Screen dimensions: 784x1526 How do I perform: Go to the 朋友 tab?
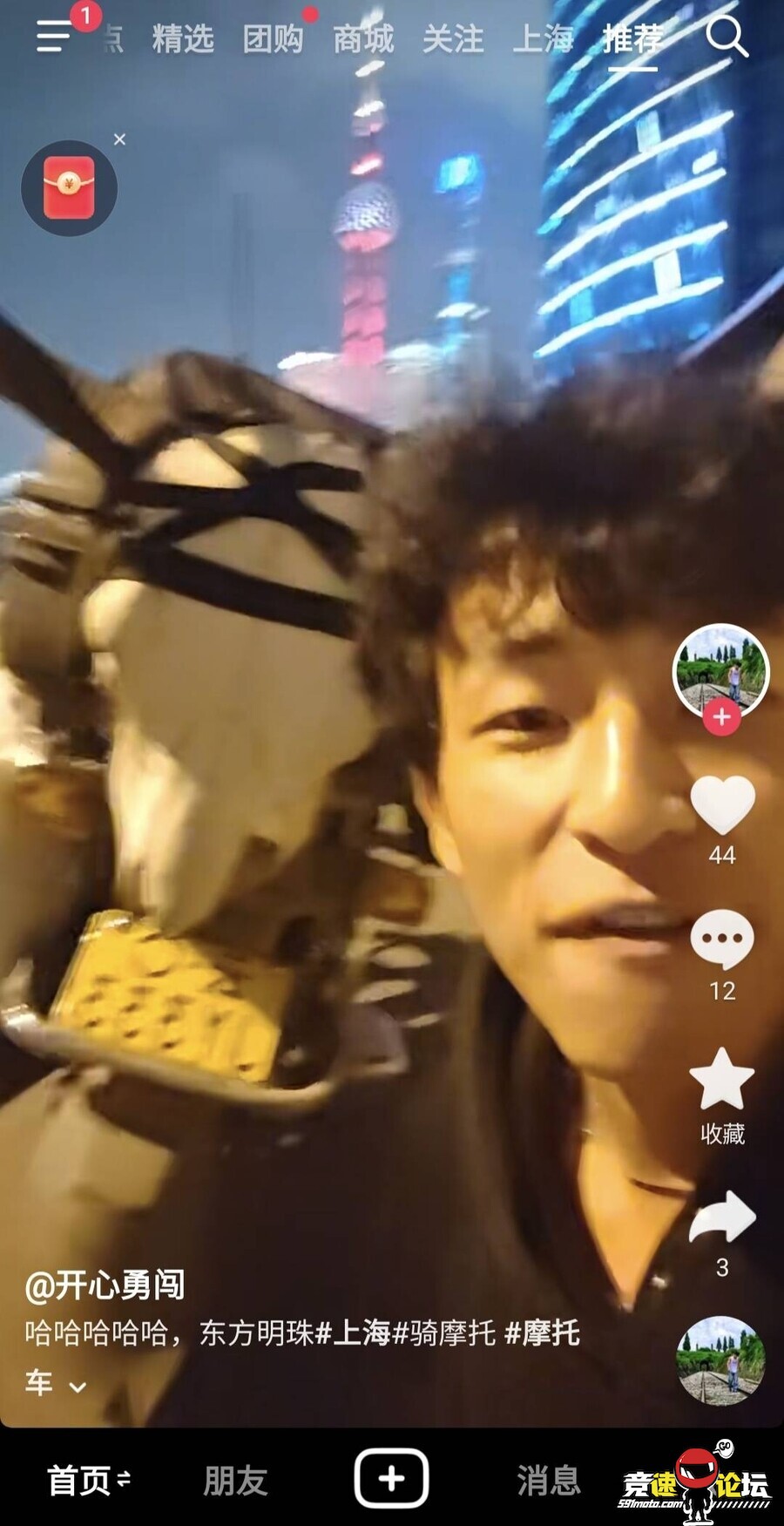click(x=235, y=1480)
